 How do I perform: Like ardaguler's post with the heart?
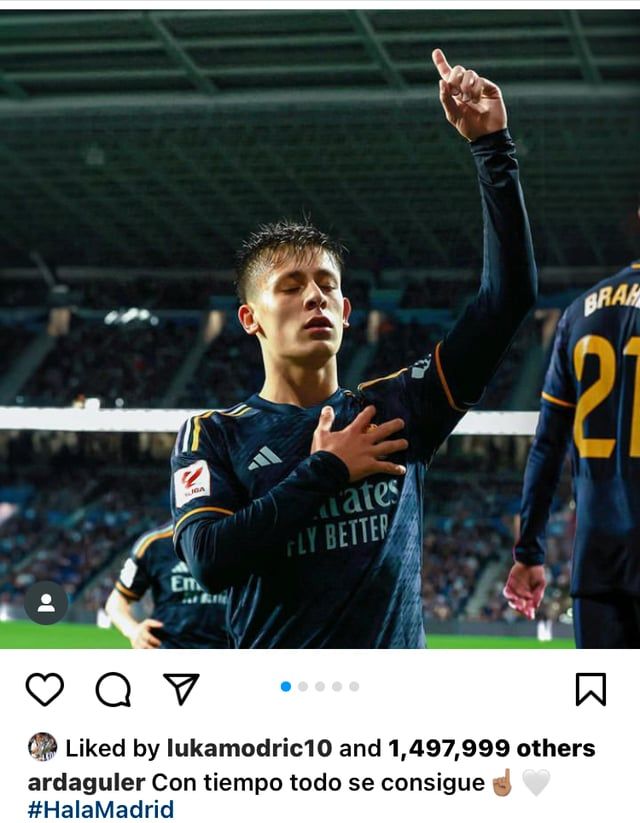coord(44,688)
